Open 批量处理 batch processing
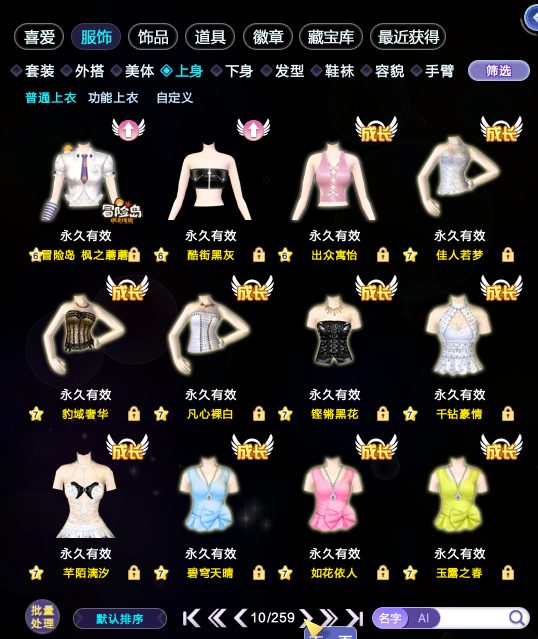This screenshot has width=538, height=639. (x=42, y=617)
